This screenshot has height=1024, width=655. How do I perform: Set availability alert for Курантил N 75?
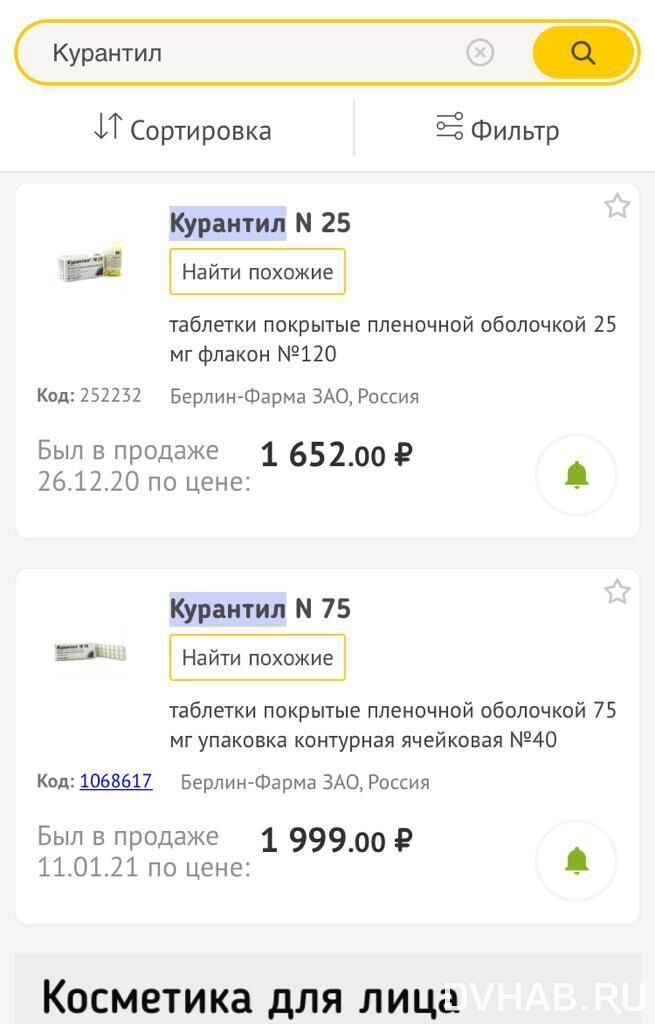576,860
